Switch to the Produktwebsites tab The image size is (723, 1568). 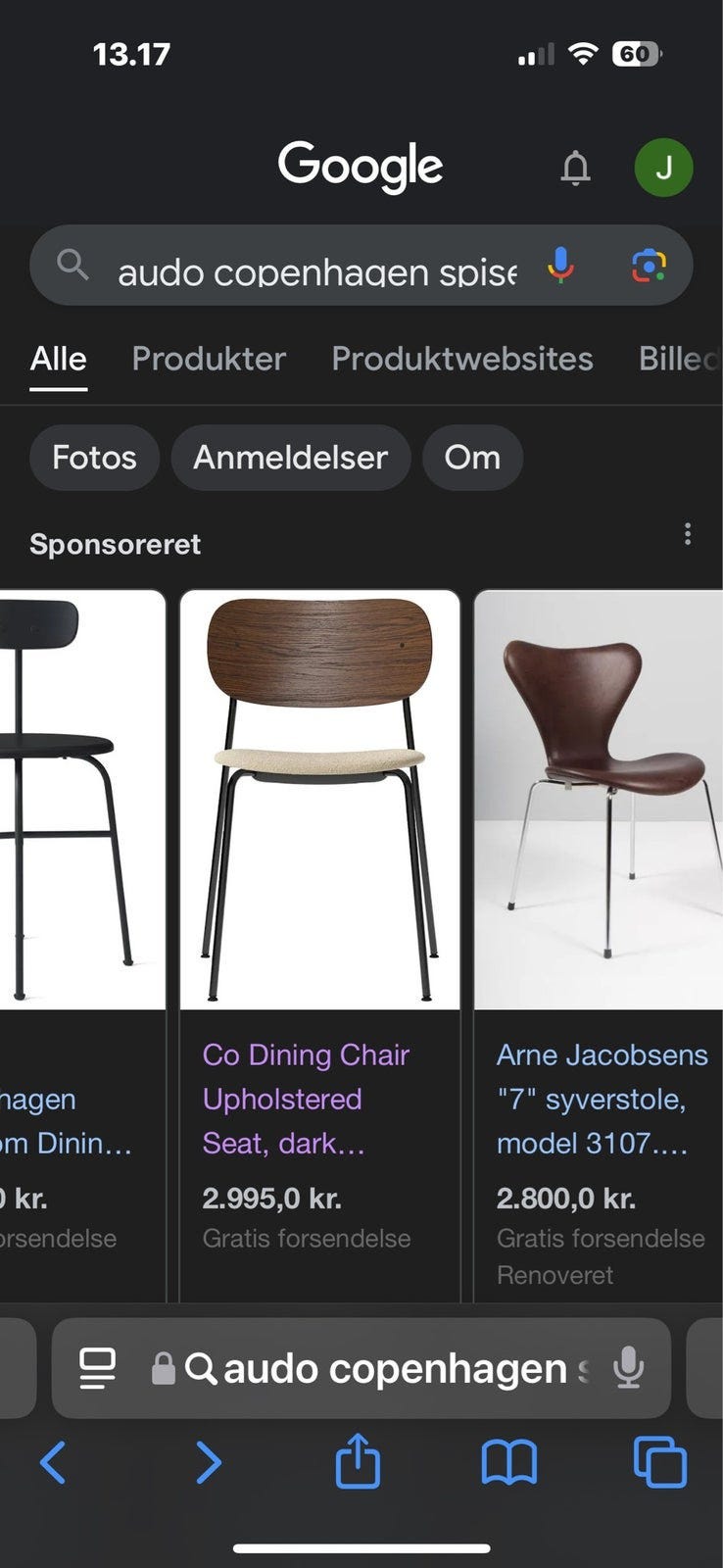coord(461,359)
